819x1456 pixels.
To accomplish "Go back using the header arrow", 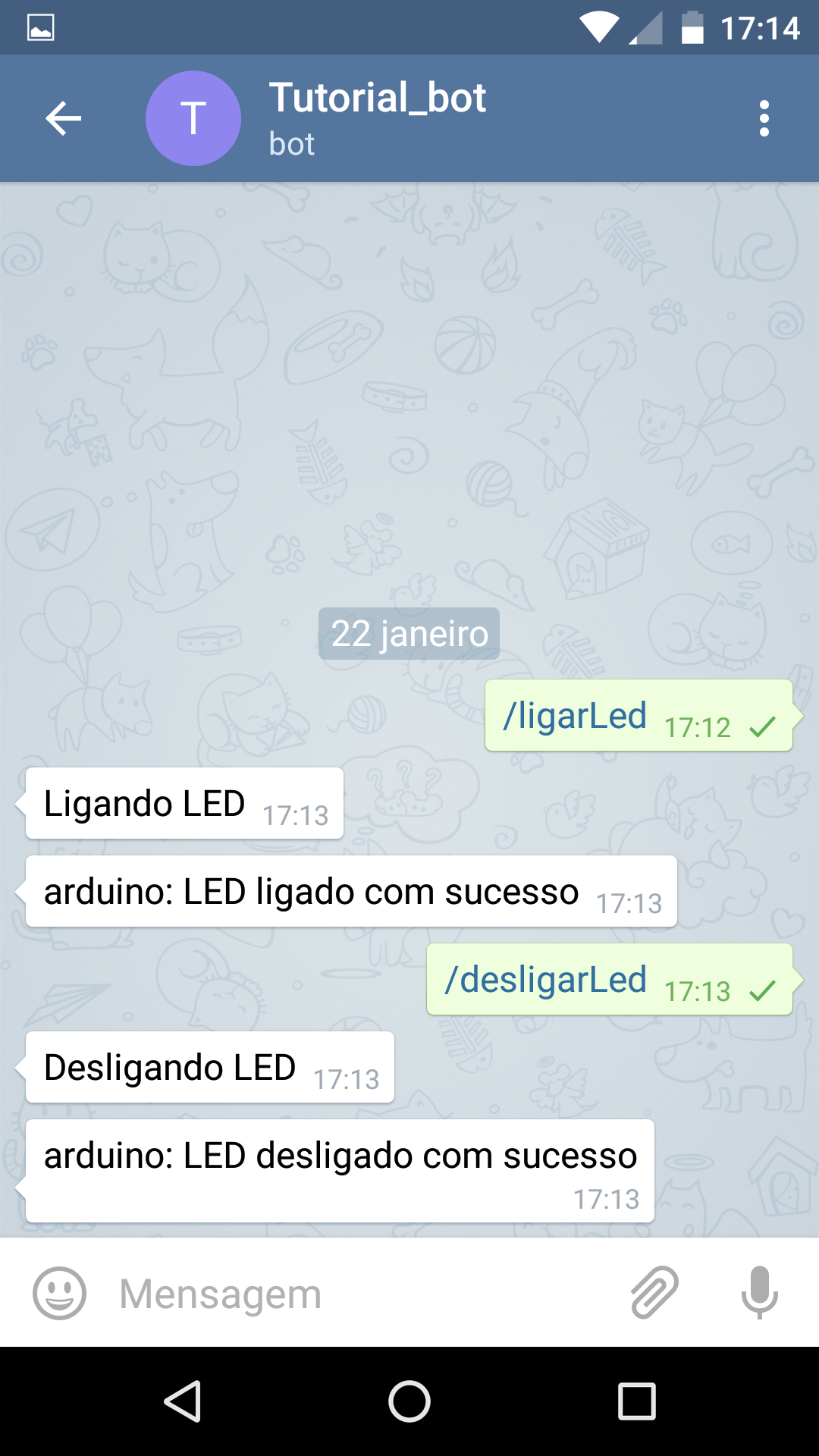I will (x=64, y=118).
